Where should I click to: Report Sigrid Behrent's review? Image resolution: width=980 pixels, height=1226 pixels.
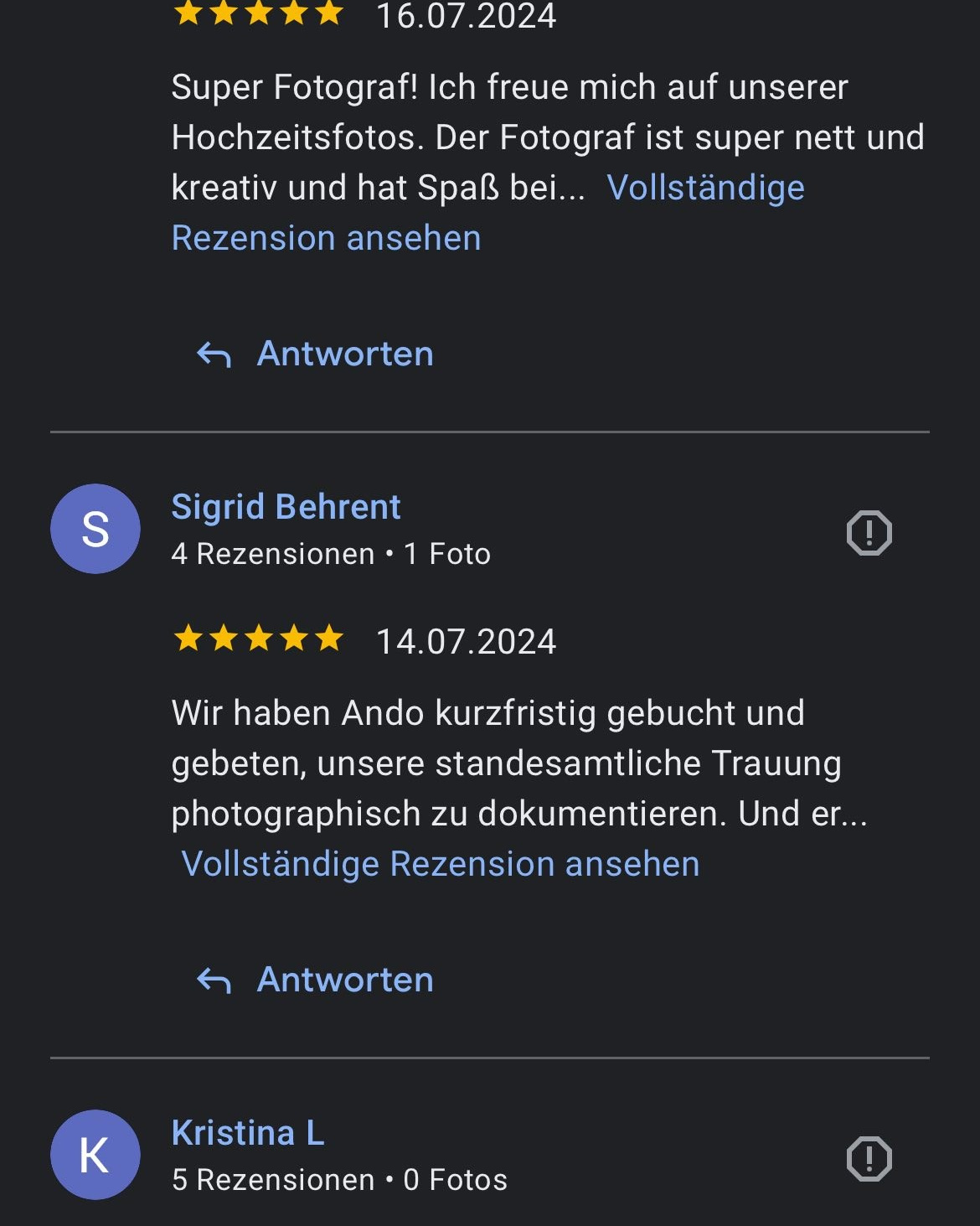click(869, 533)
